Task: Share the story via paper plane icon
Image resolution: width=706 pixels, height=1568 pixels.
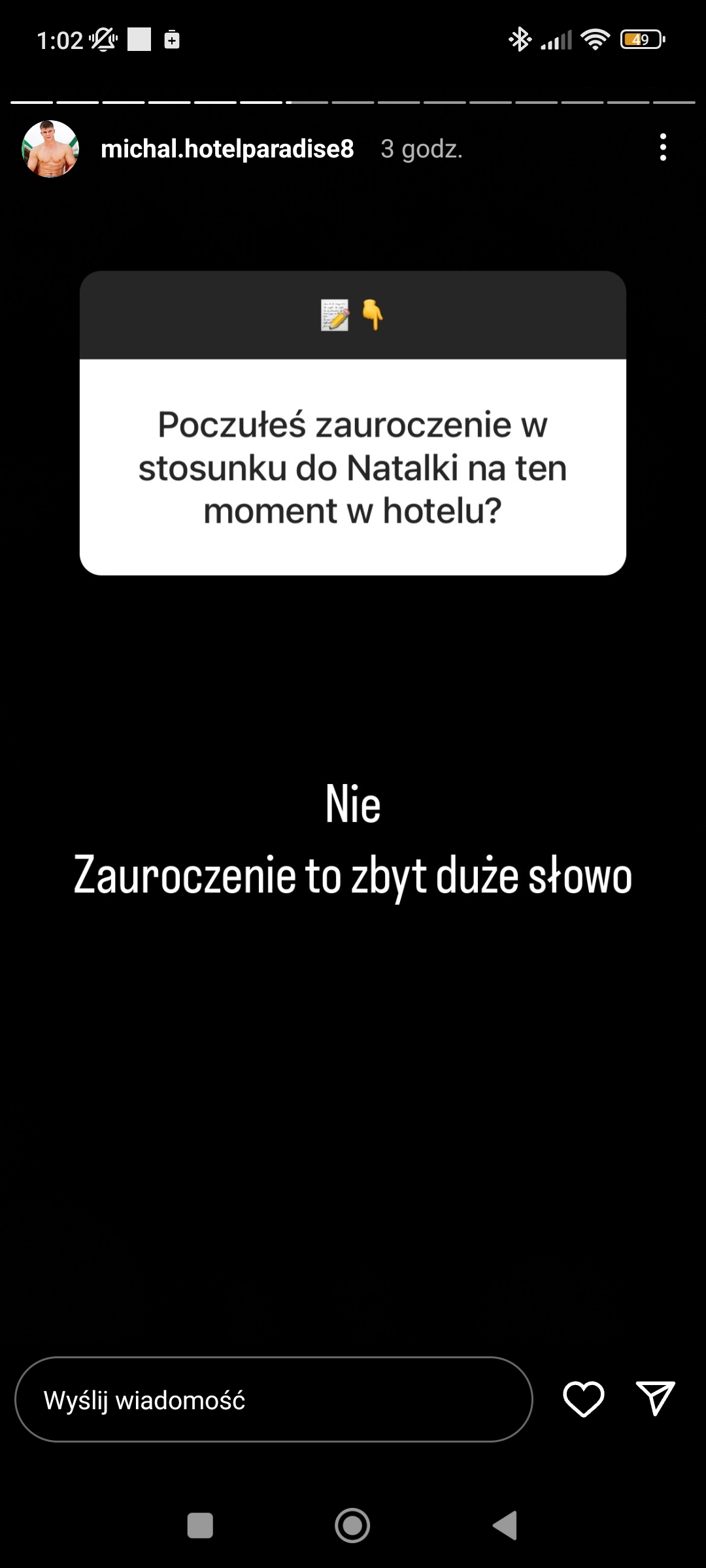Action: pos(655,1399)
